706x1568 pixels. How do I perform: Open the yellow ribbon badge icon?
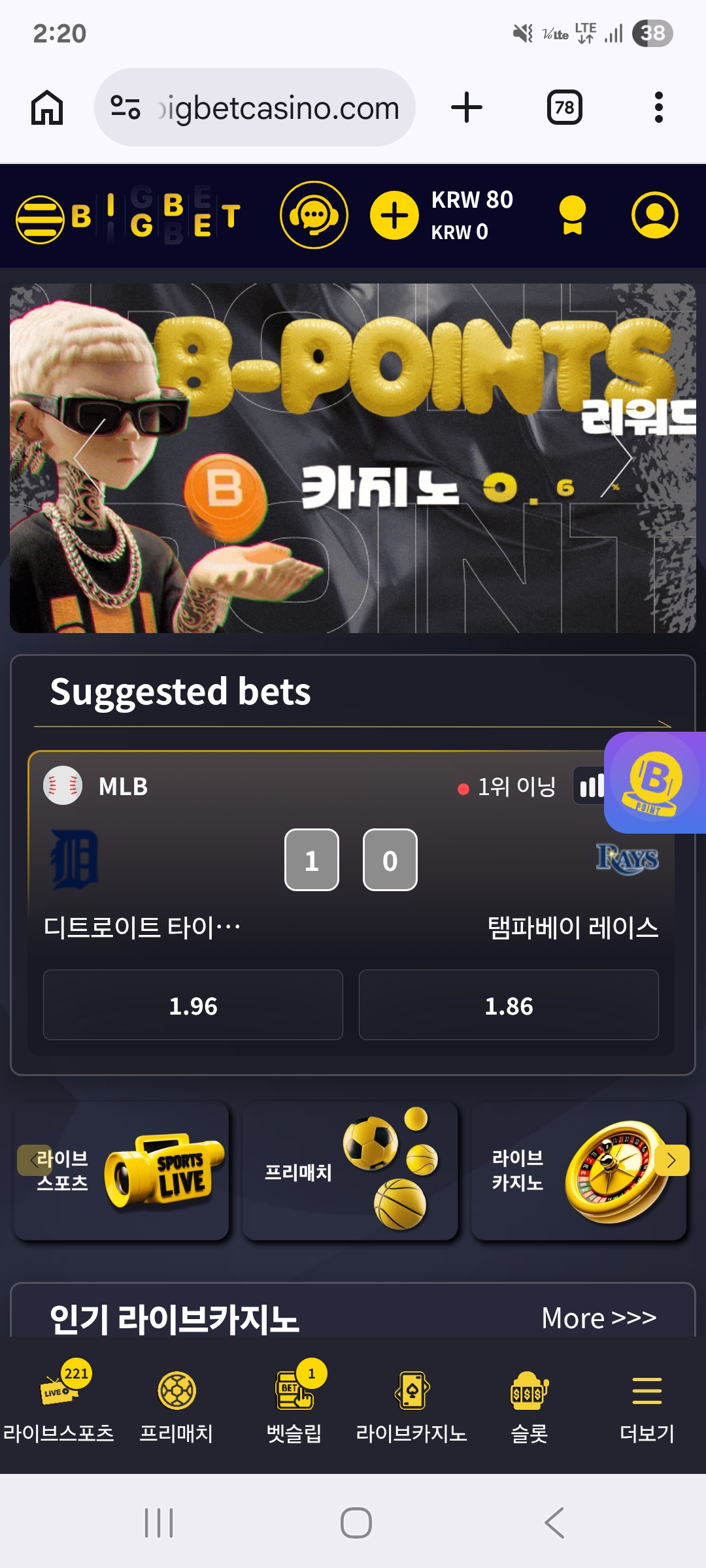[x=573, y=215]
